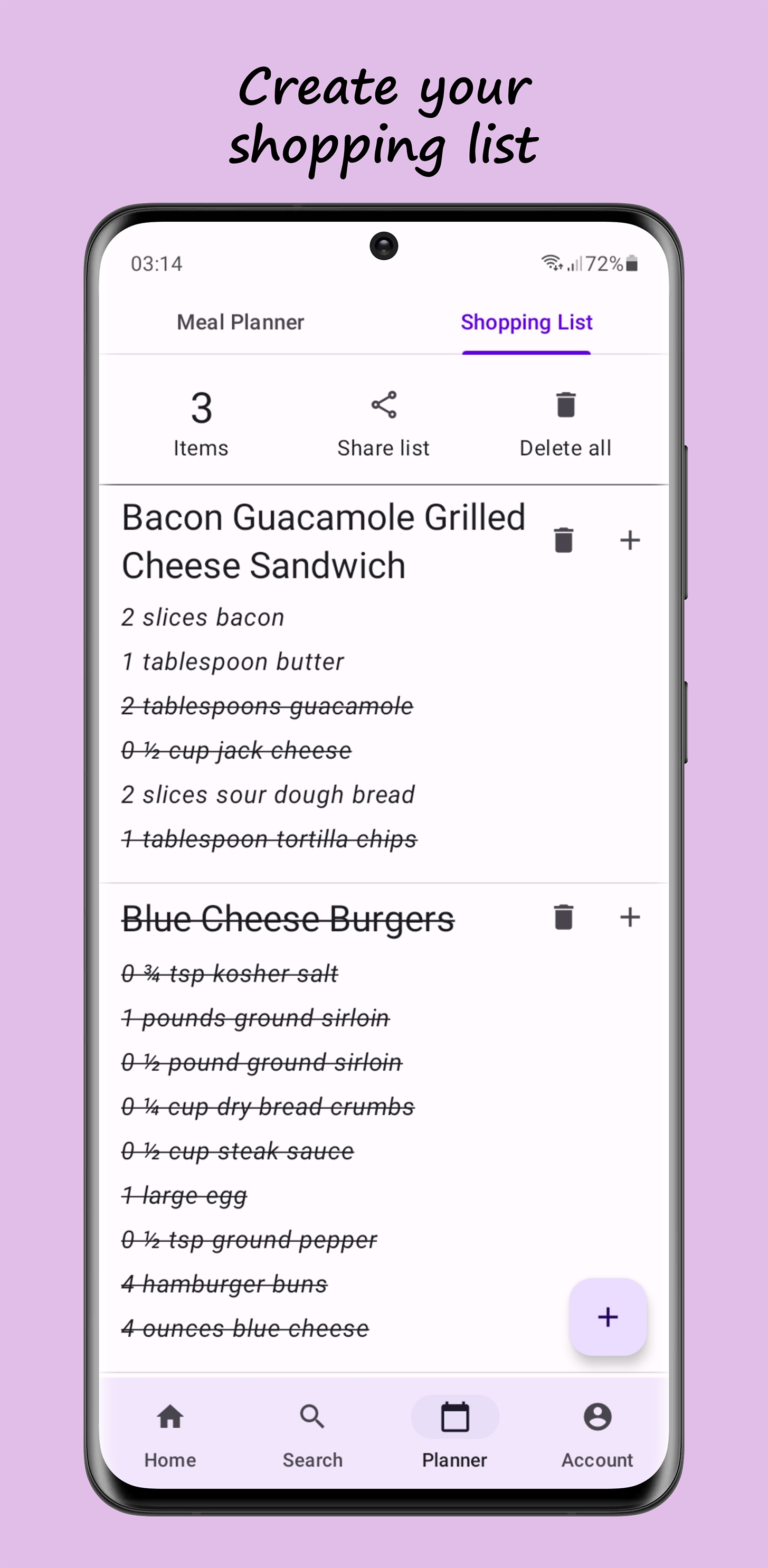Tap the Wi-Fi icon in the status bar
The height and width of the screenshot is (1568, 768).
tap(551, 263)
